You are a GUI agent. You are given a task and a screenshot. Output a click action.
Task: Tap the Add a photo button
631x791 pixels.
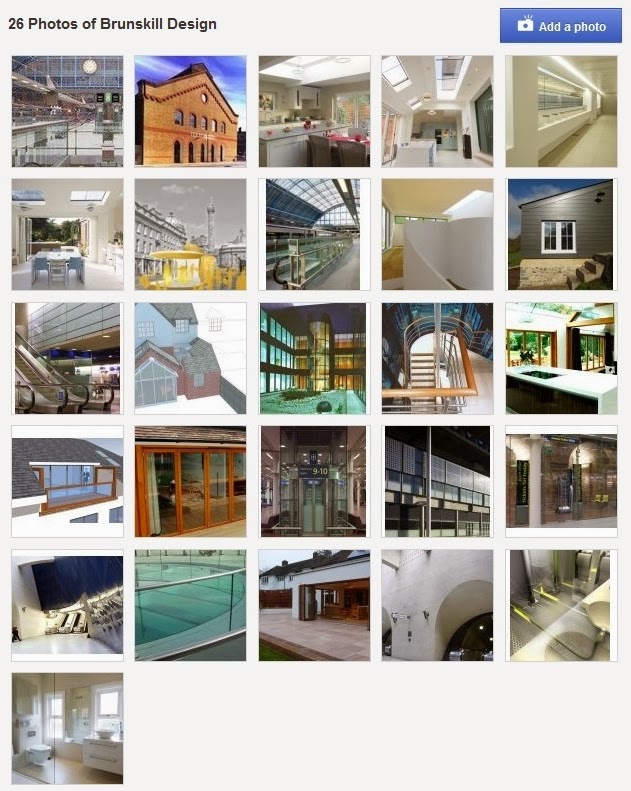pyautogui.click(x=560, y=26)
